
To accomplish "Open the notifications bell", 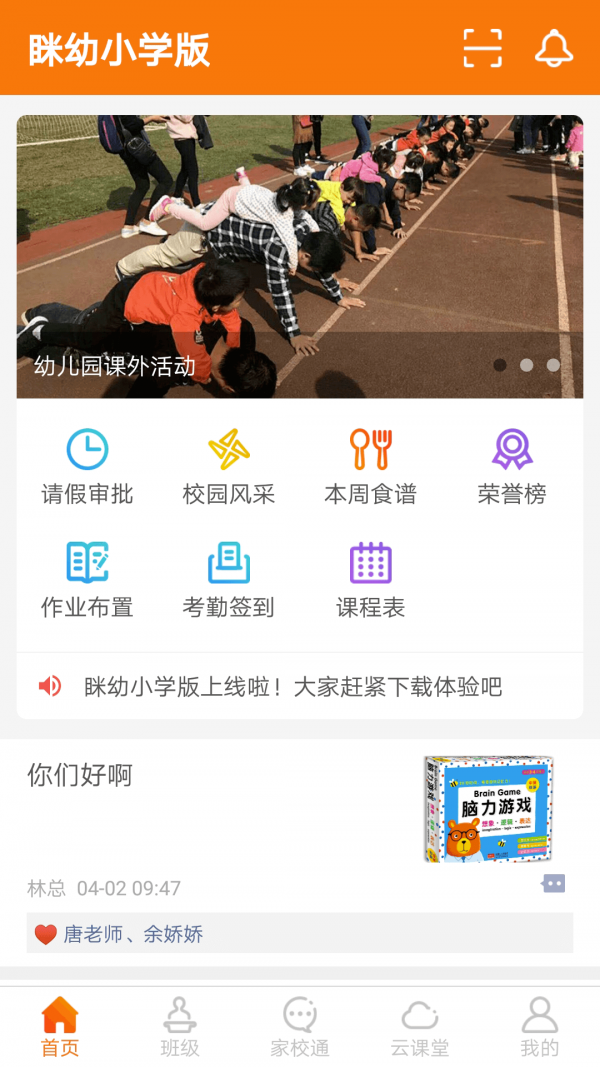I will click(554, 48).
